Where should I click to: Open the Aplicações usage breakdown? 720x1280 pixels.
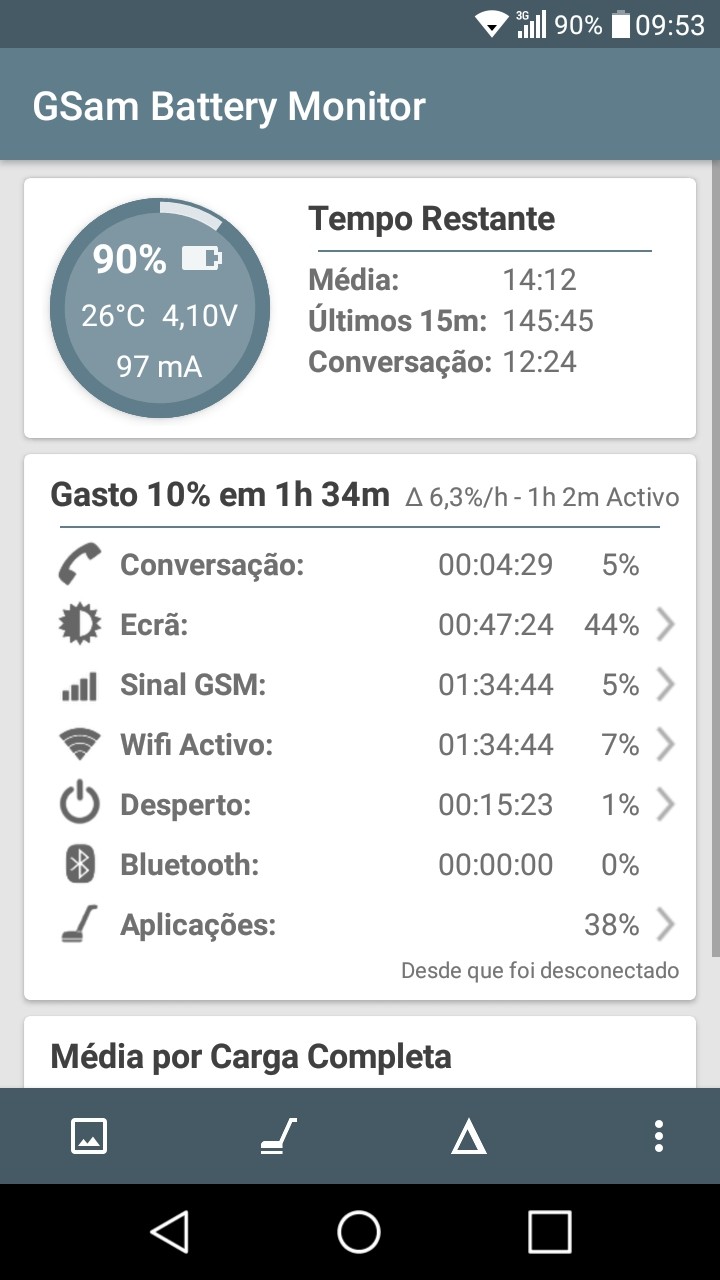pos(360,925)
